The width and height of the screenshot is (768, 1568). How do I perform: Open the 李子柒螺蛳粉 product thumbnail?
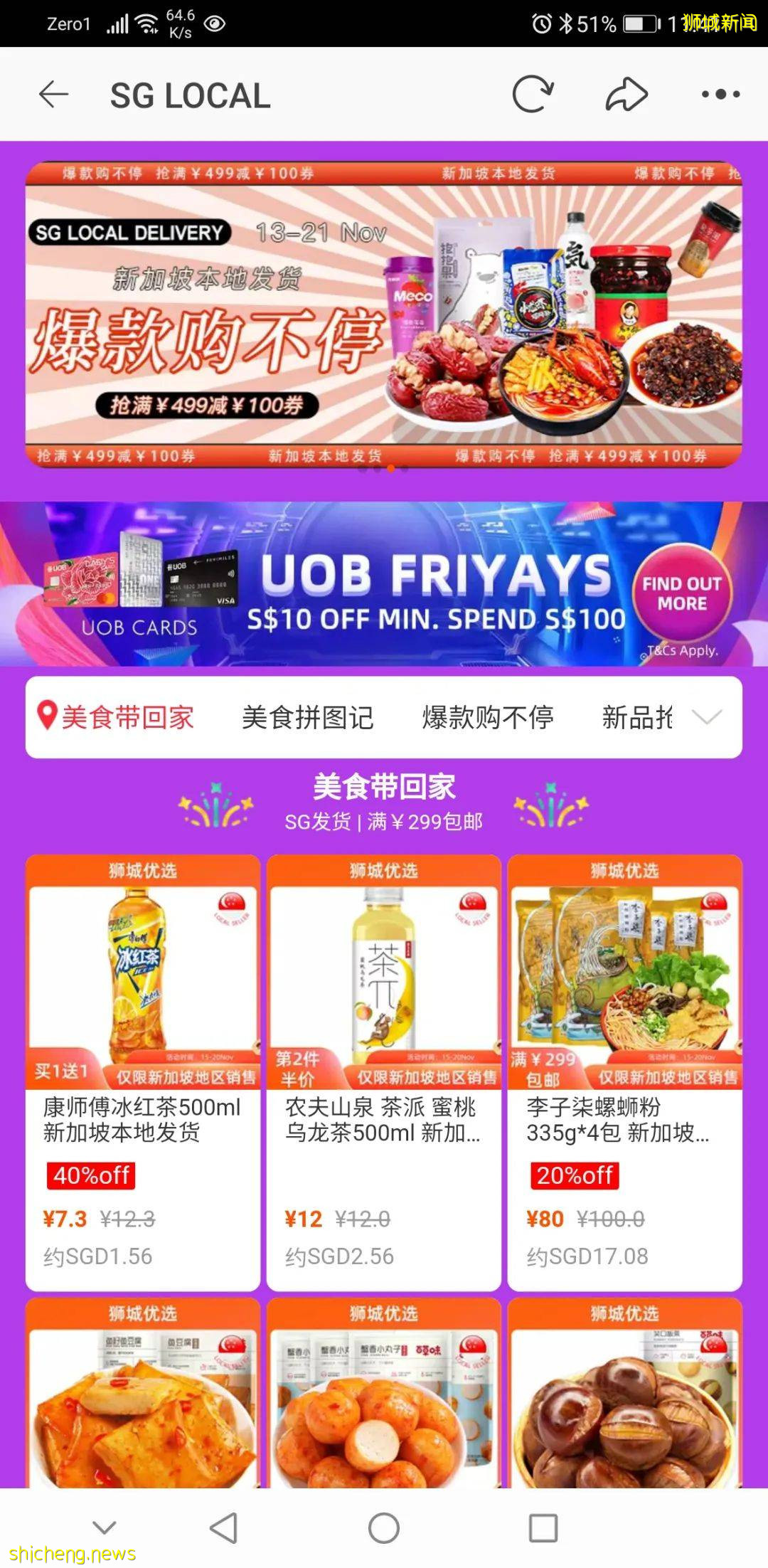(x=624, y=982)
